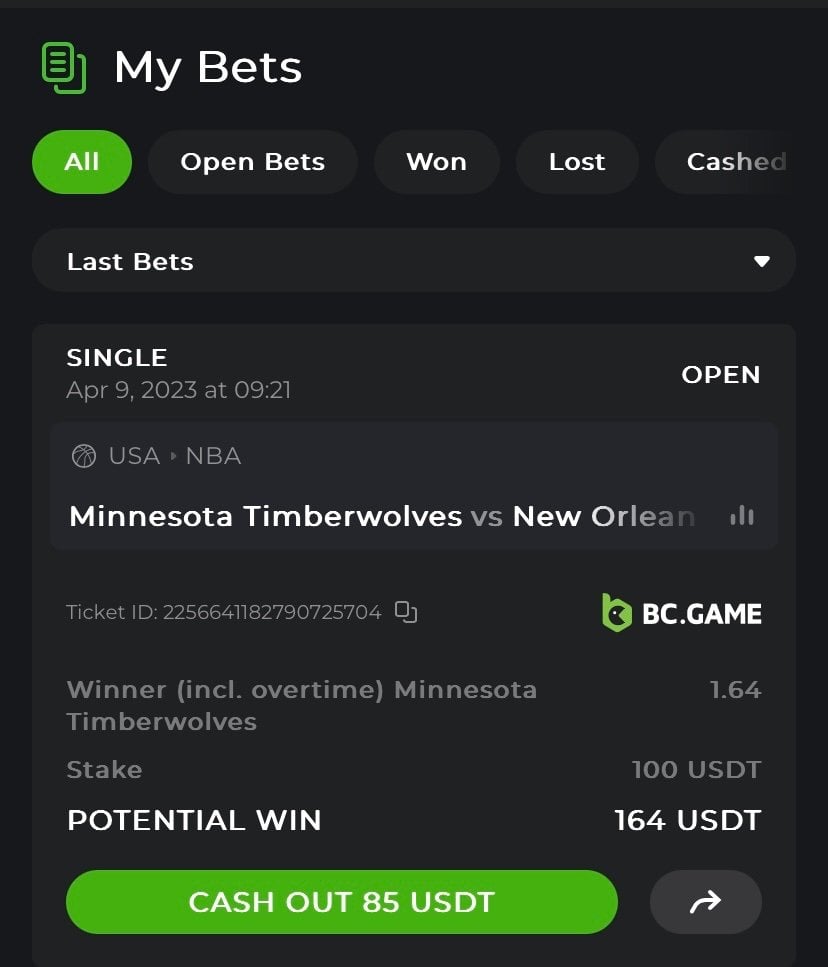Select the All filter chip
The width and height of the screenshot is (828, 967).
82,162
